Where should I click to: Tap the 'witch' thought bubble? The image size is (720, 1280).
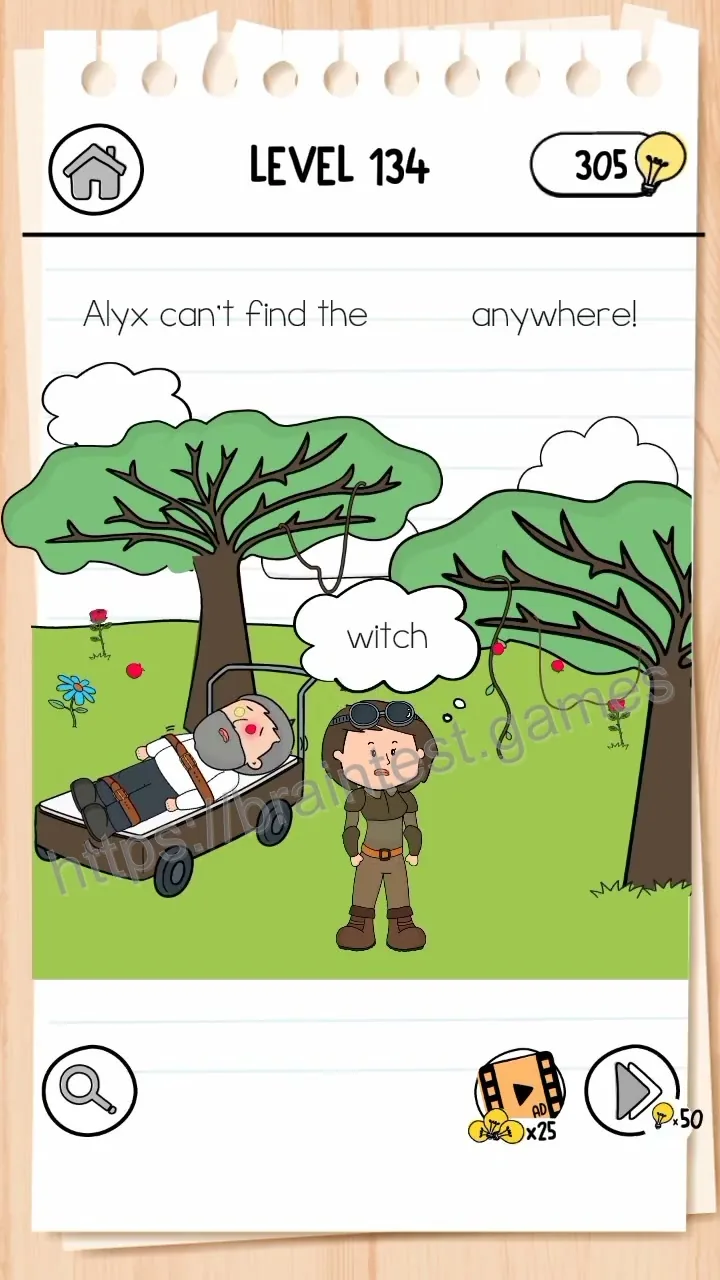(x=387, y=634)
